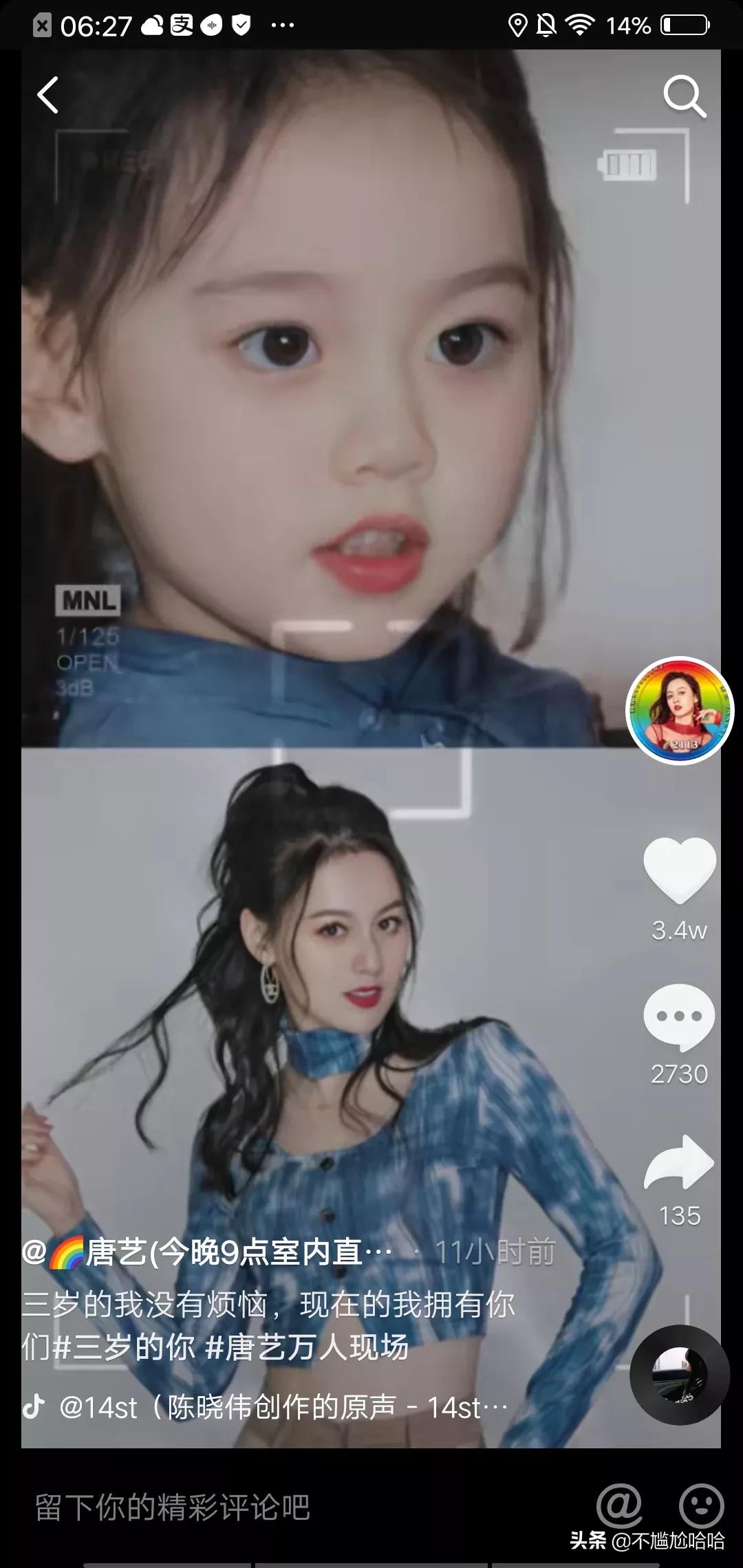Like this video with the heart
The image size is (743, 1568).
point(680,869)
